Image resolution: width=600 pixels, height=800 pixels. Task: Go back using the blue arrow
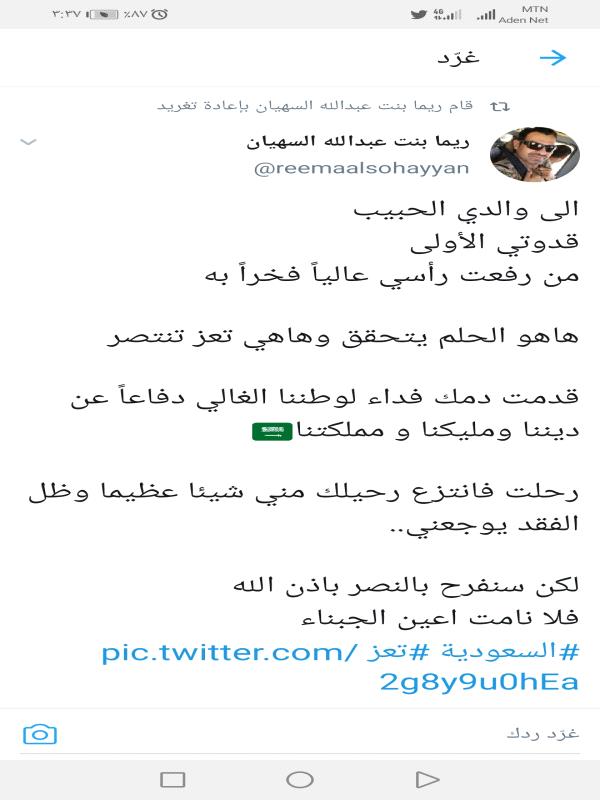tap(552, 58)
